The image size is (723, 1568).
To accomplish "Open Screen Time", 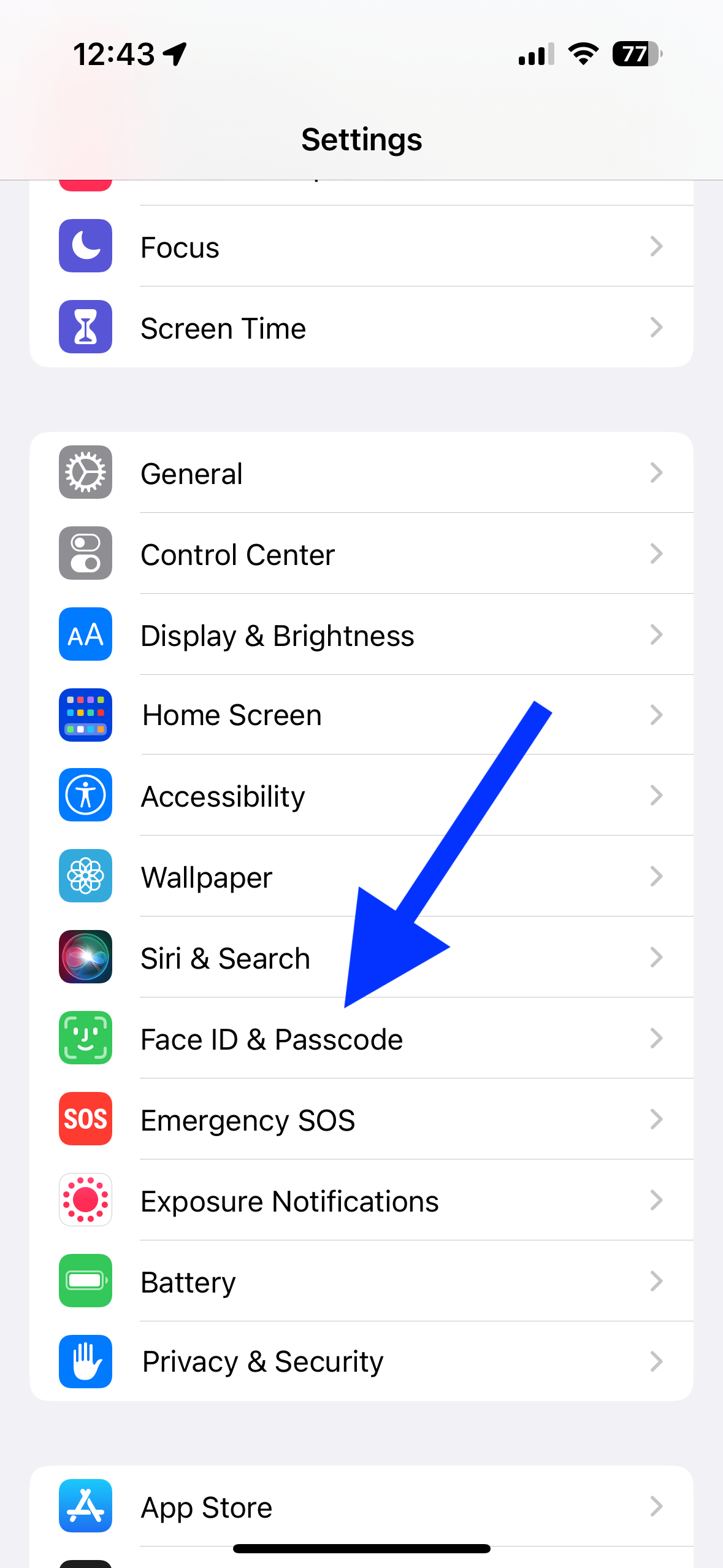I will click(361, 327).
